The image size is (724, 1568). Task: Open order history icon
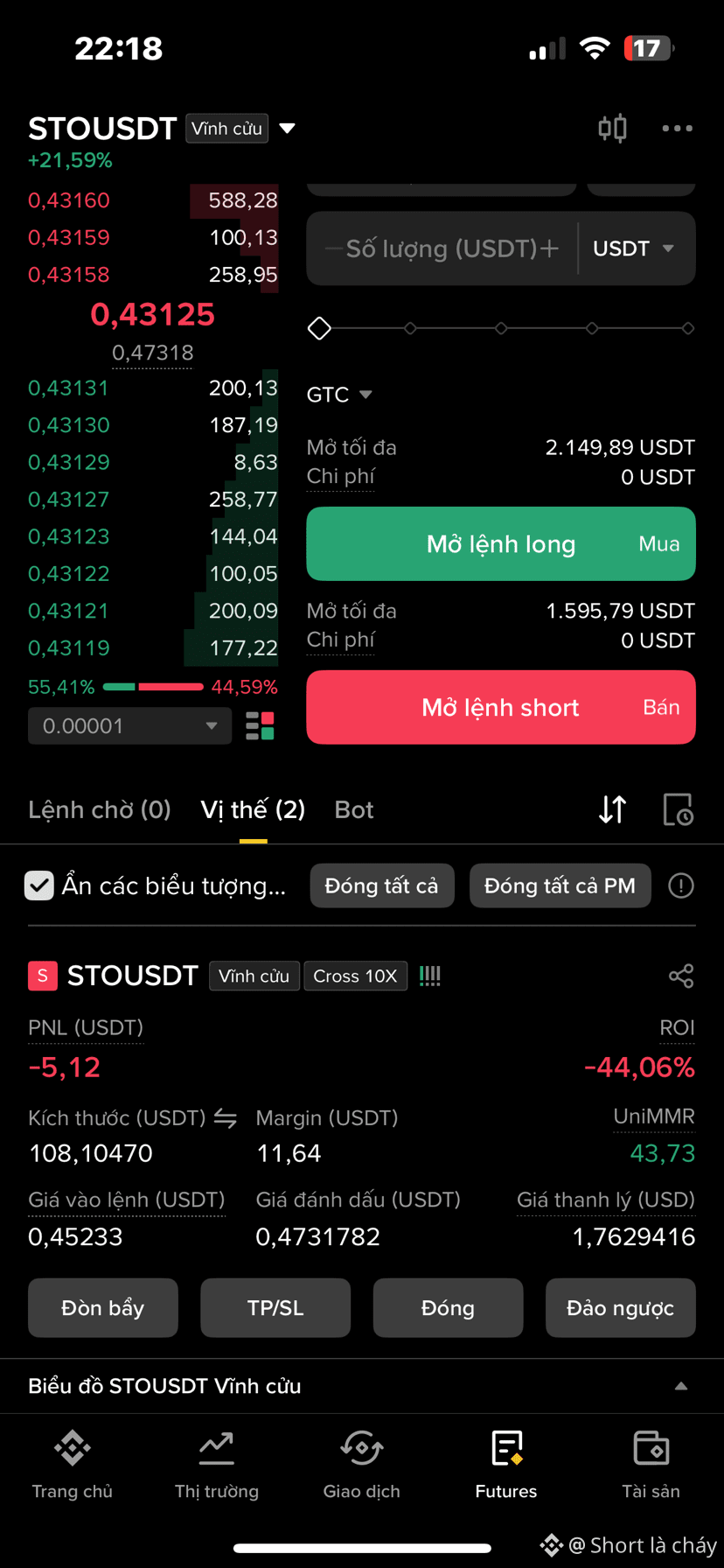pos(678,809)
